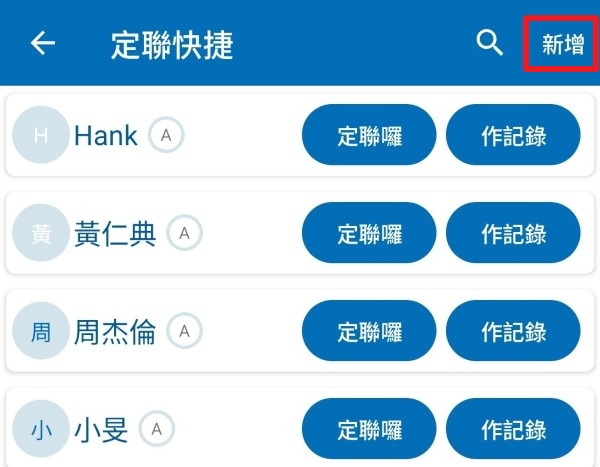The width and height of the screenshot is (600, 467).
Task: Tap 定聯囉 for 黃仁典
Action: click(x=369, y=233)
